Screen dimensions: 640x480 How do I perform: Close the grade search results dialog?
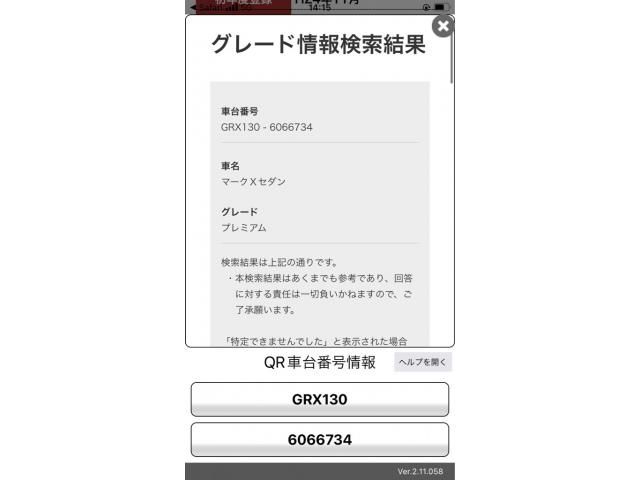point(443,26)
